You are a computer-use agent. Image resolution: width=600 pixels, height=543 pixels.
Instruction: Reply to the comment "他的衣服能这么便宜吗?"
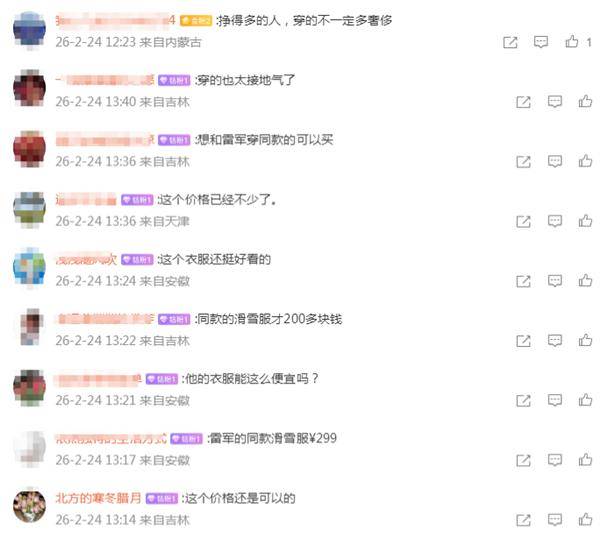click(x=554, y=400)
